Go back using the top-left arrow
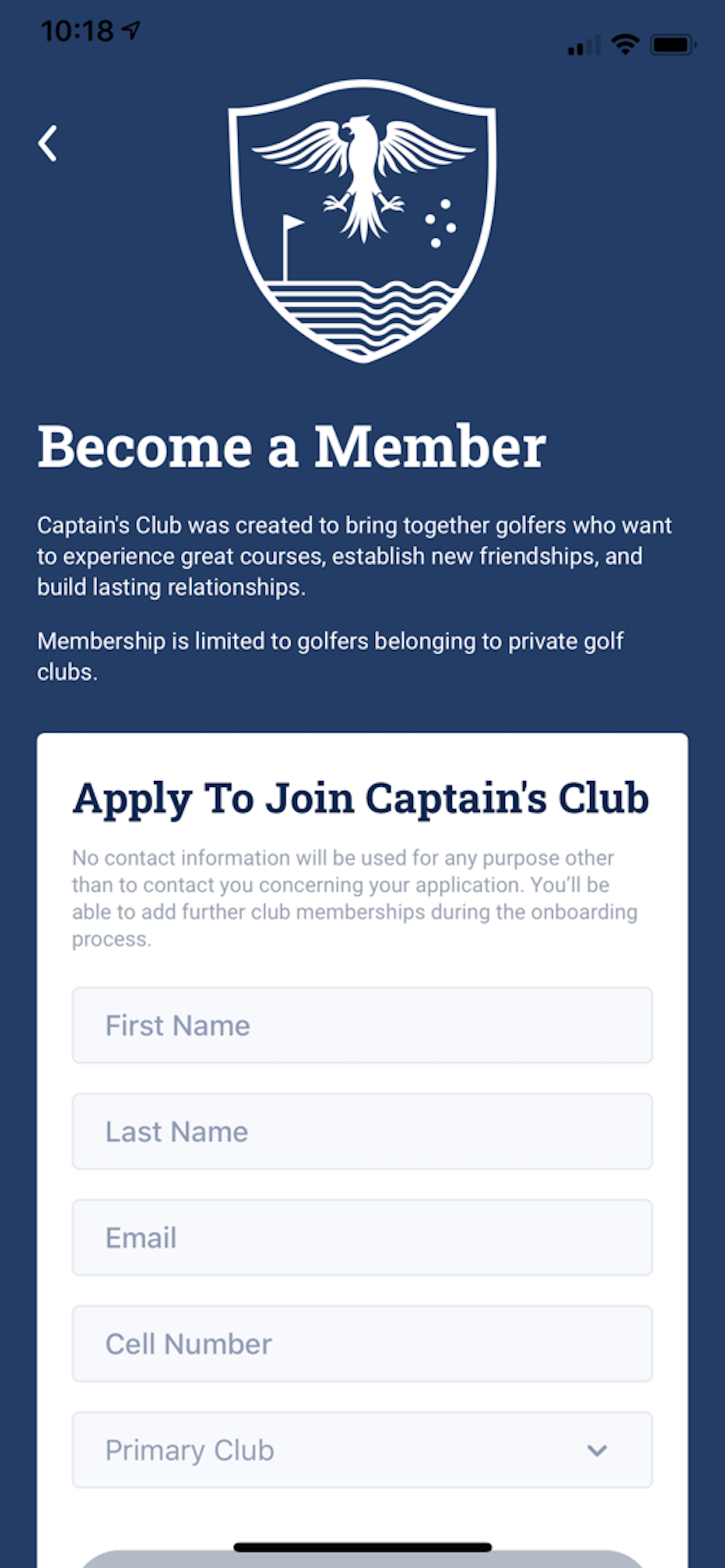Image resolution: width=725 pixels, height=1568 pixels. pyautogui.click(x=47, y=144)
